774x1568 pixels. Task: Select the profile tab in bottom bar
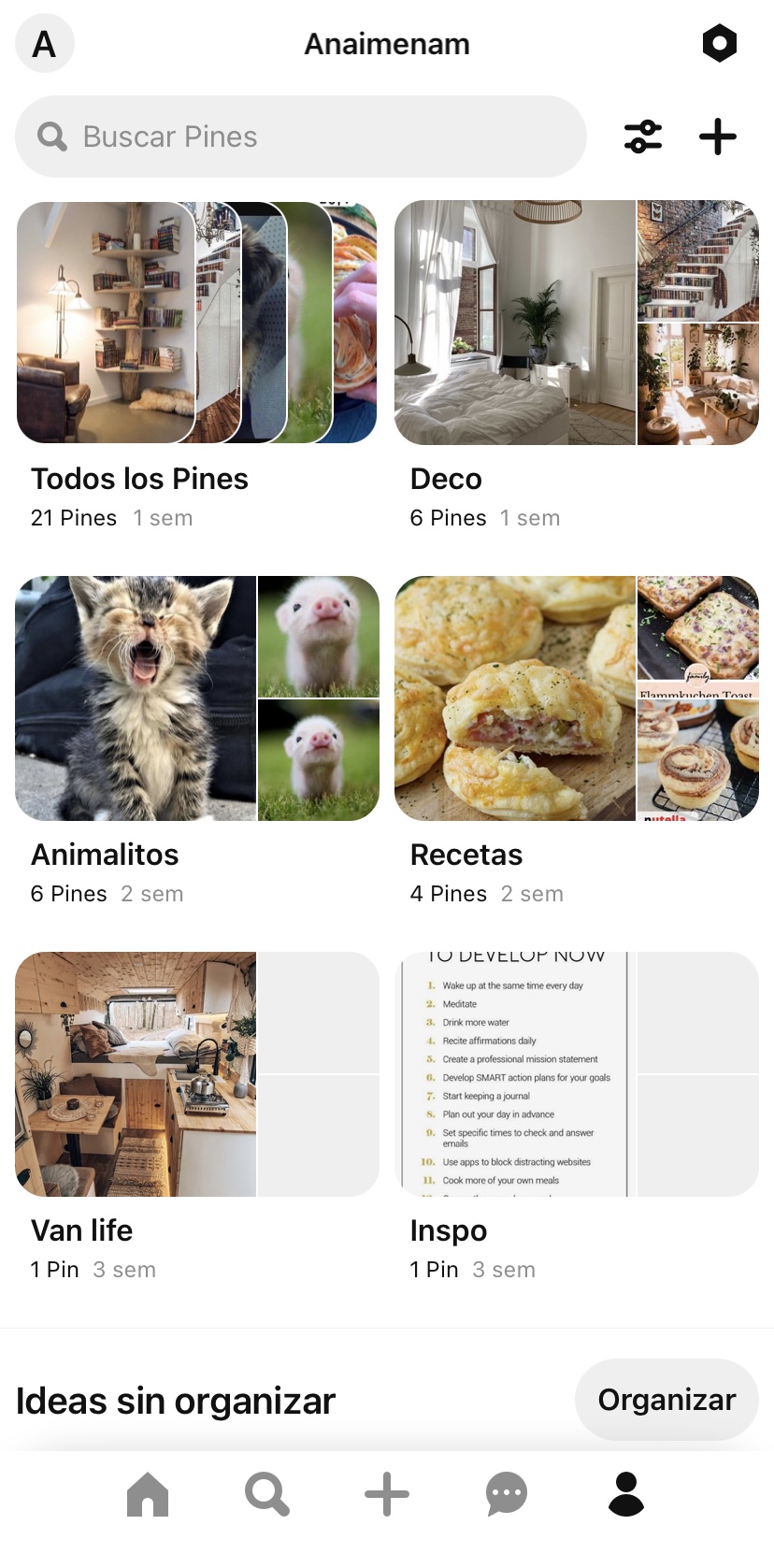[x=626, y=1494]
